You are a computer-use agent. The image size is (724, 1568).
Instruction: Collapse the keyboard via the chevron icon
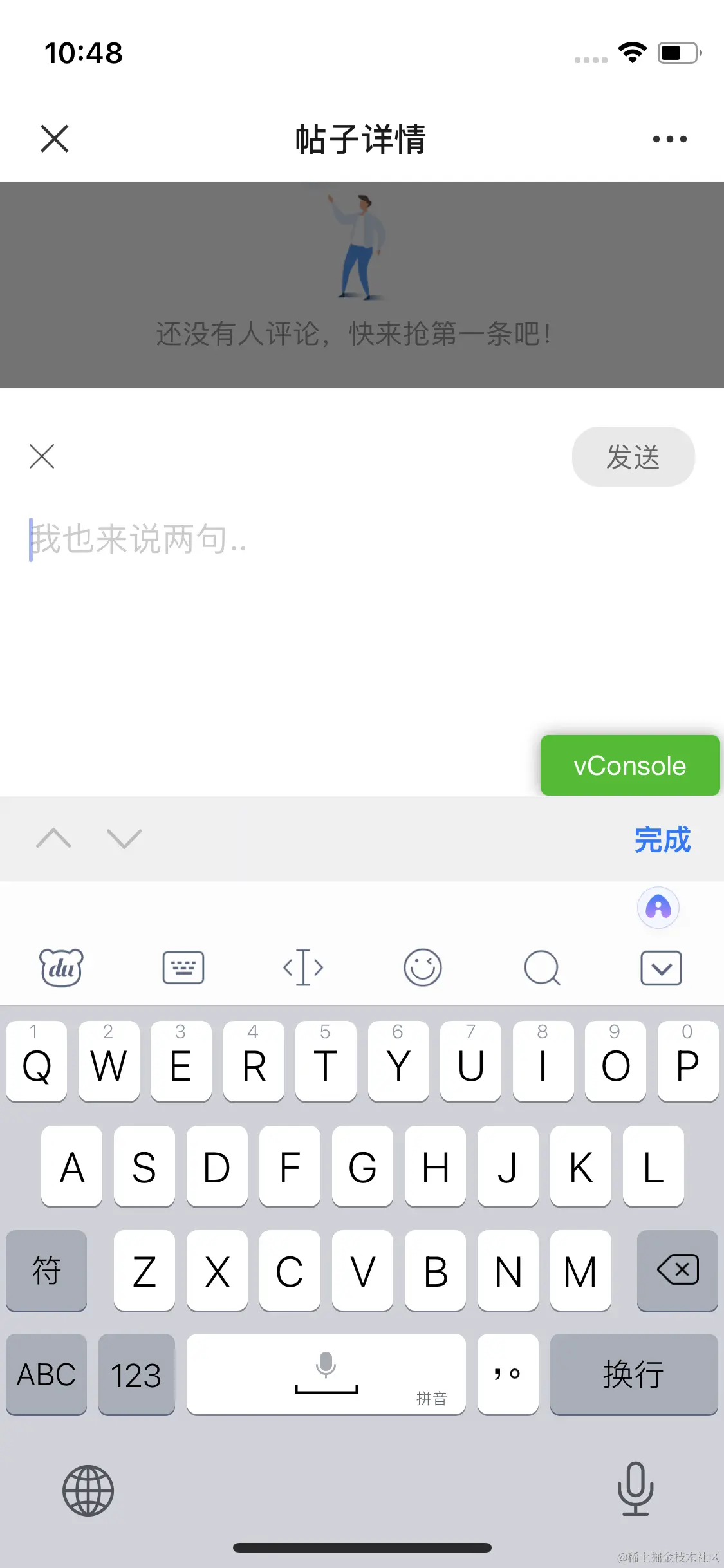[x=661, y=967]
